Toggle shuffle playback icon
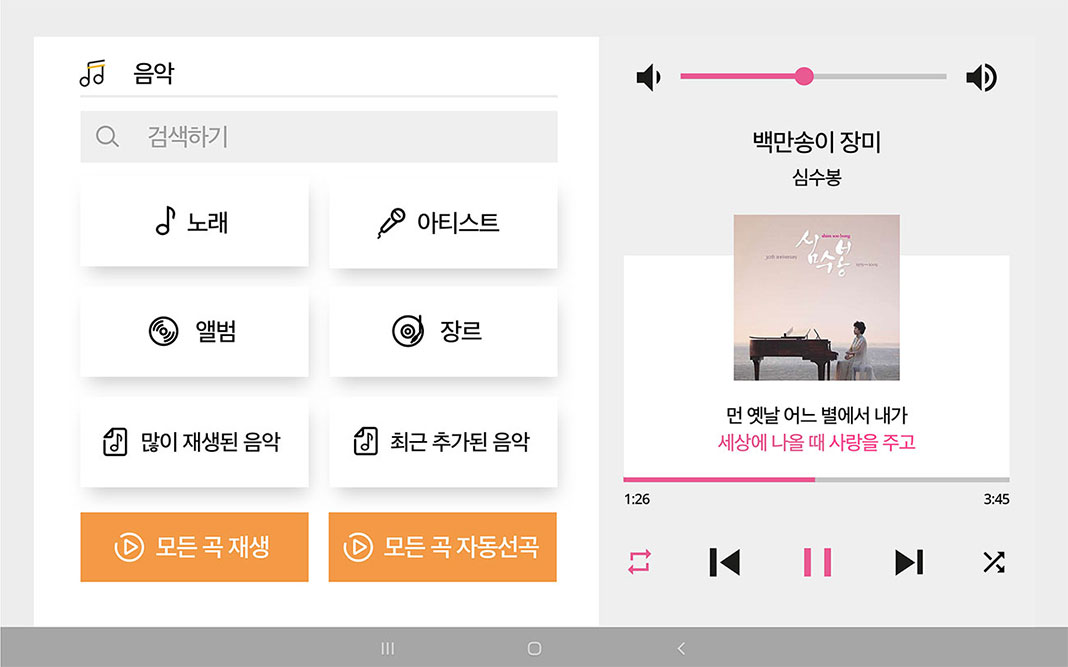The image size is (1068, 667). (993, 562)
